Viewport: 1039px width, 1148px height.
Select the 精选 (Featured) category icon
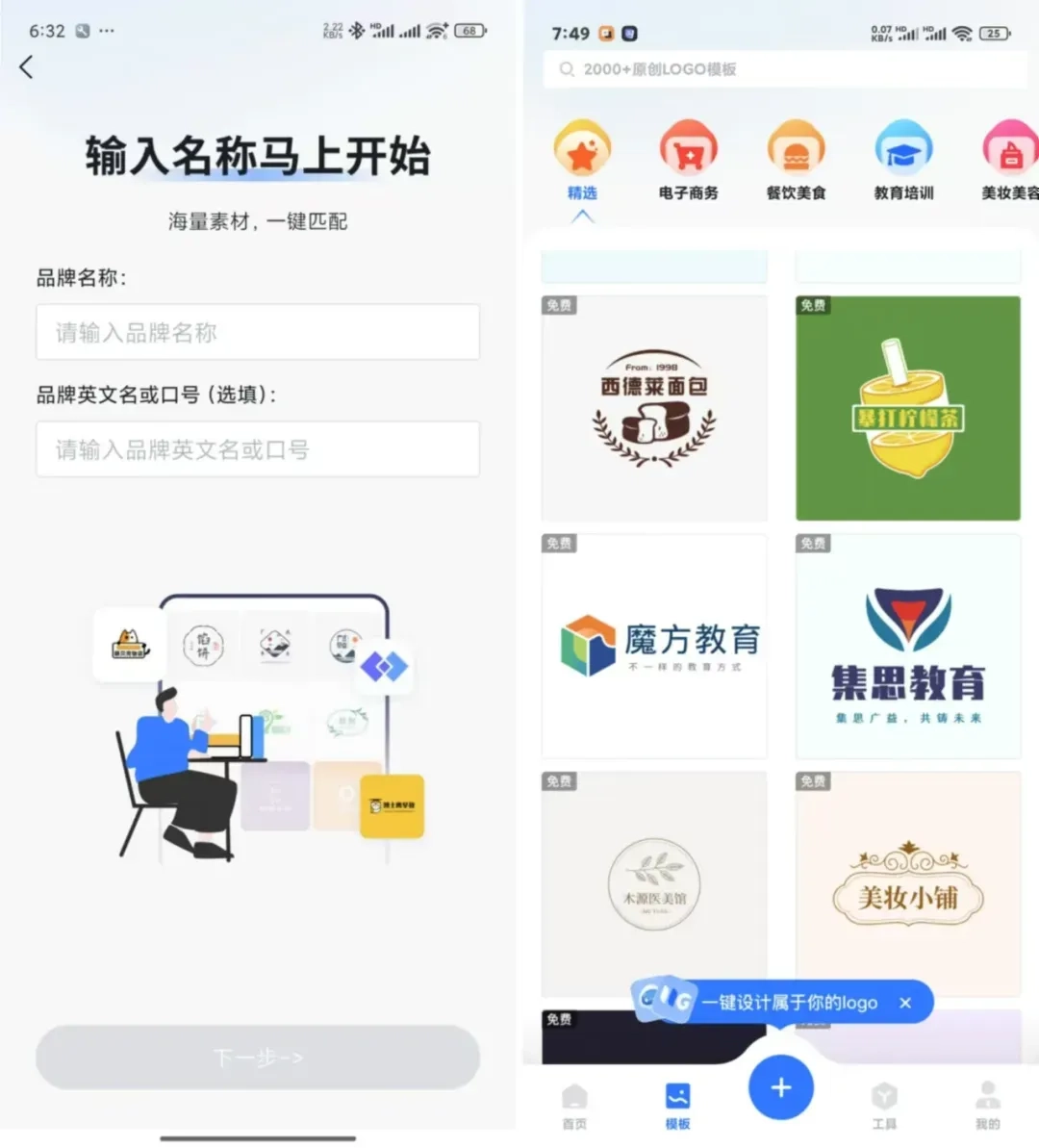tap(582, 149)
